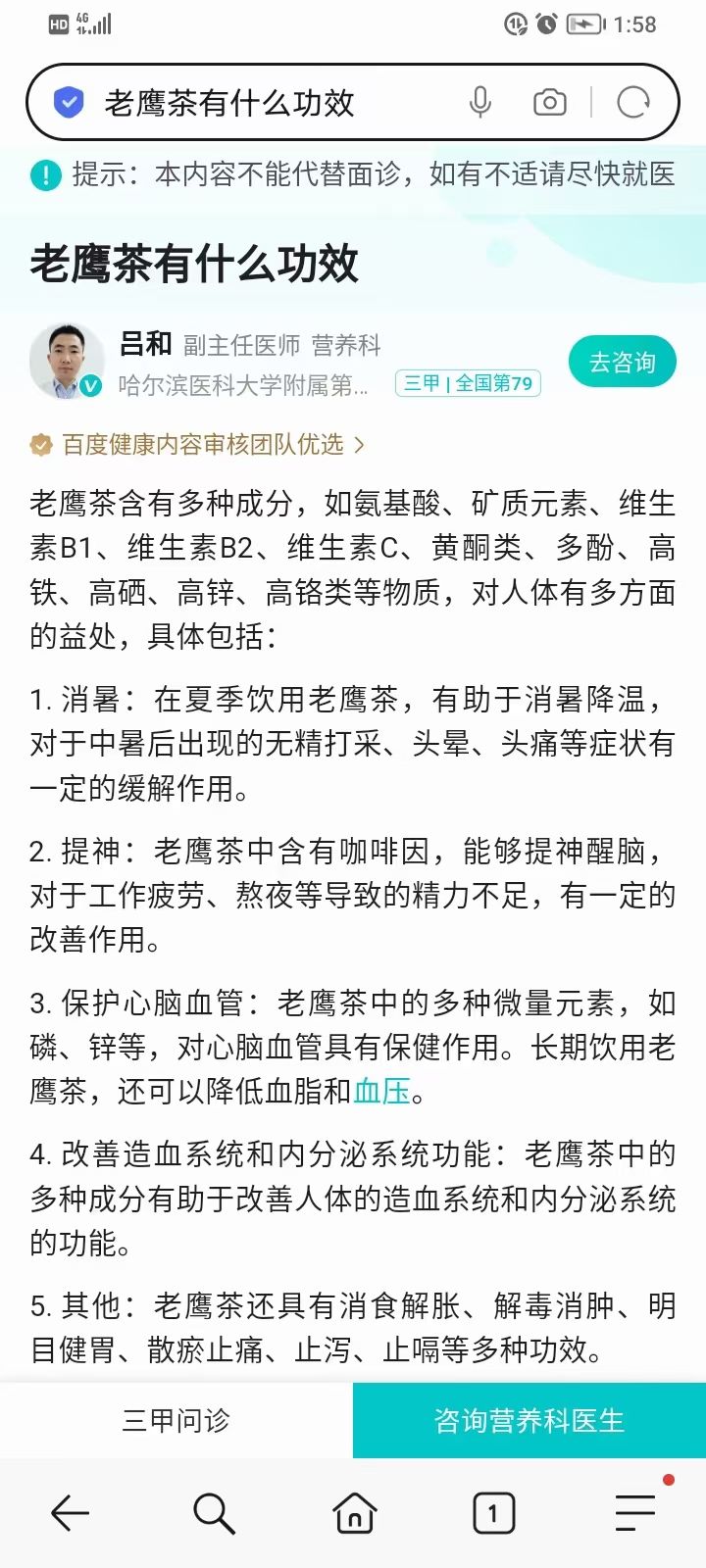Go to the browser home page
This screenshot has width=706, height=1568.
point(355,1513)
